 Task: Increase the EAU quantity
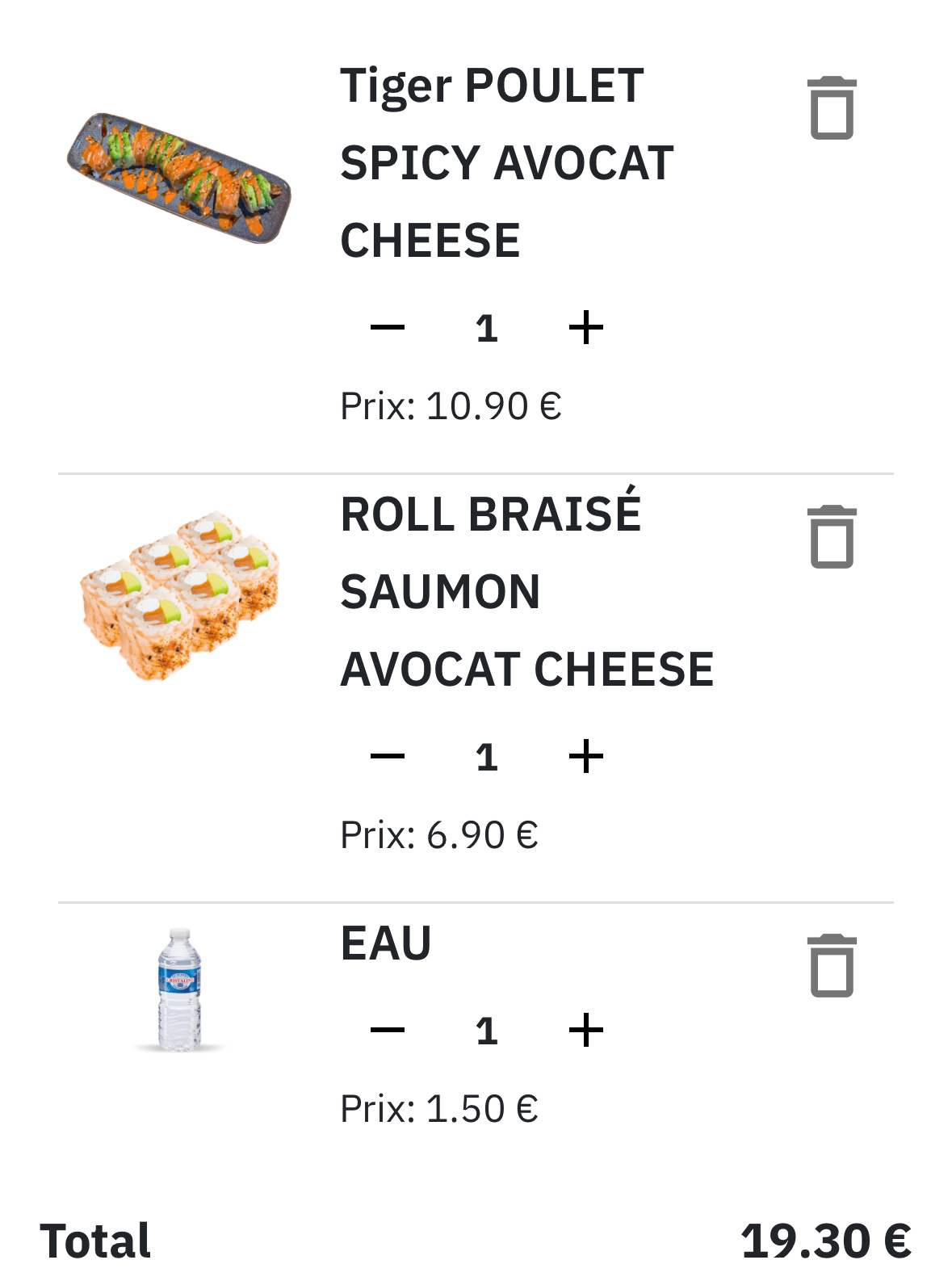coord(586,1031)
